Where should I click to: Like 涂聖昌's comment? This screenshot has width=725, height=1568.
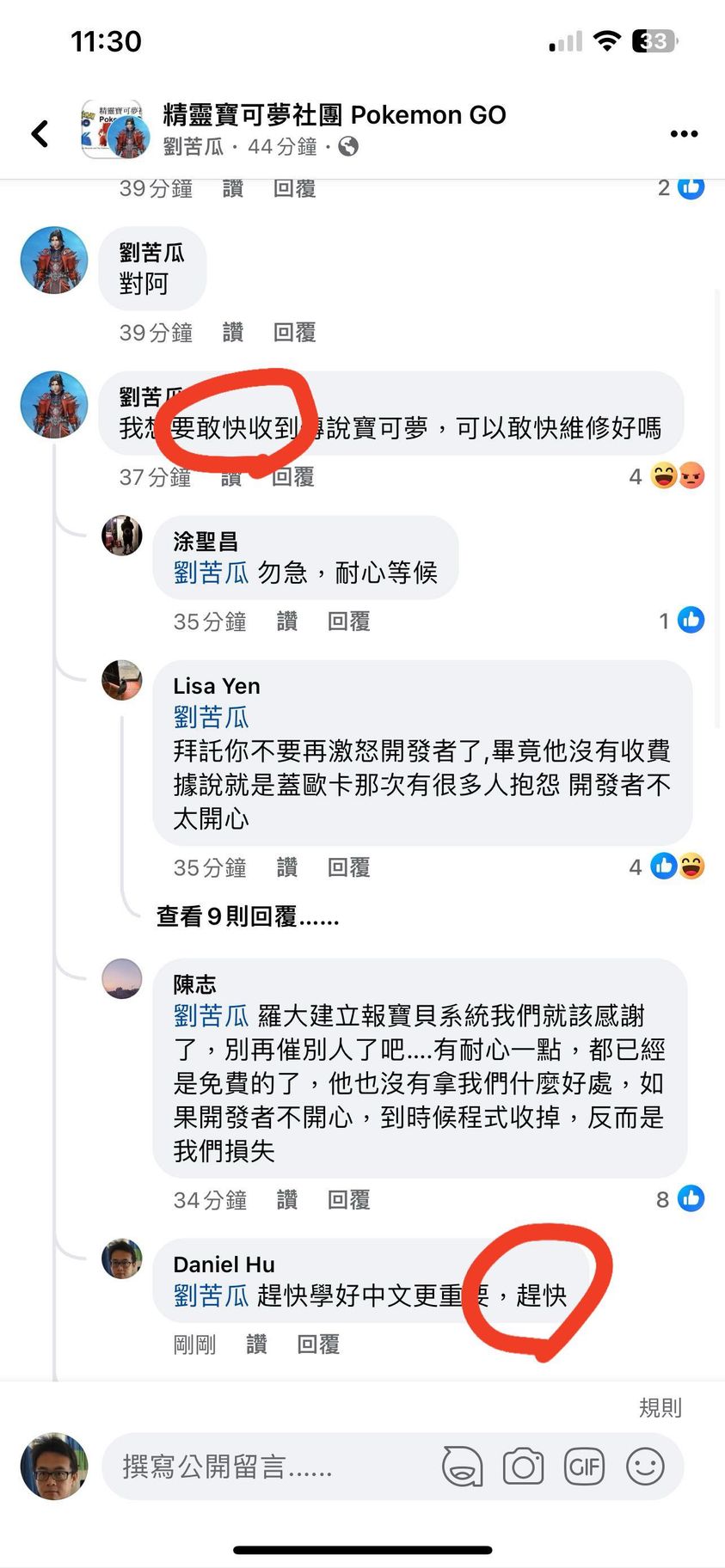(x=287, y=622)
